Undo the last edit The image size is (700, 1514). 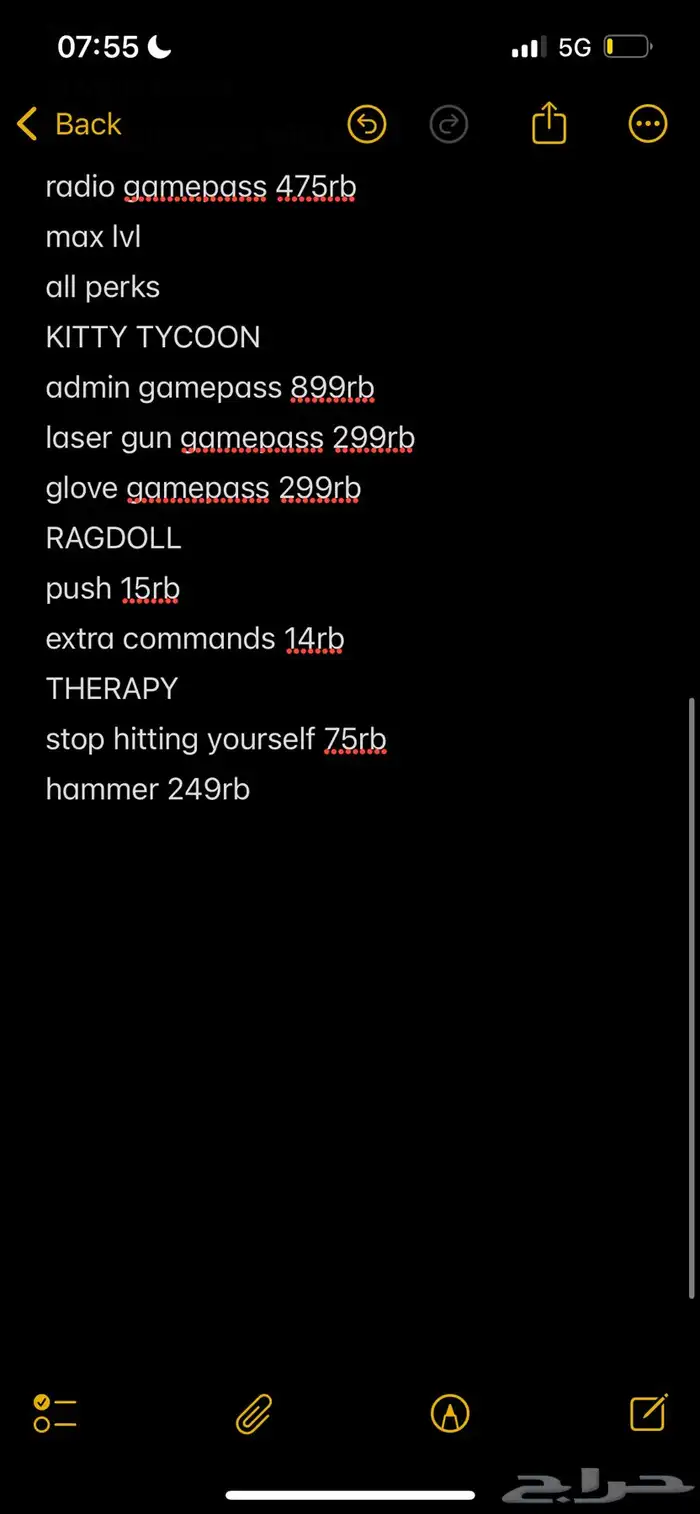click(x=367, y=125)
